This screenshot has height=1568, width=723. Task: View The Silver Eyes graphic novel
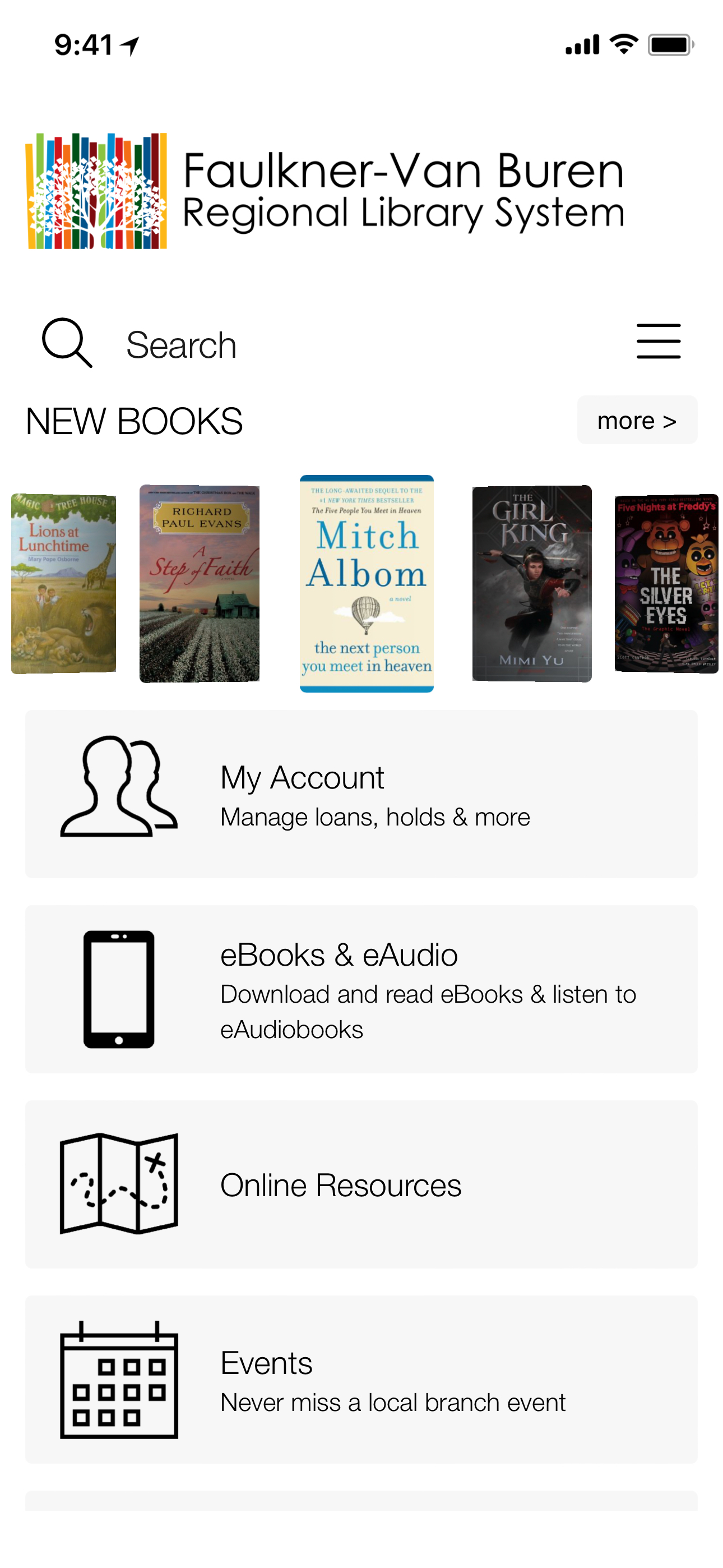[x=666, y=583]
